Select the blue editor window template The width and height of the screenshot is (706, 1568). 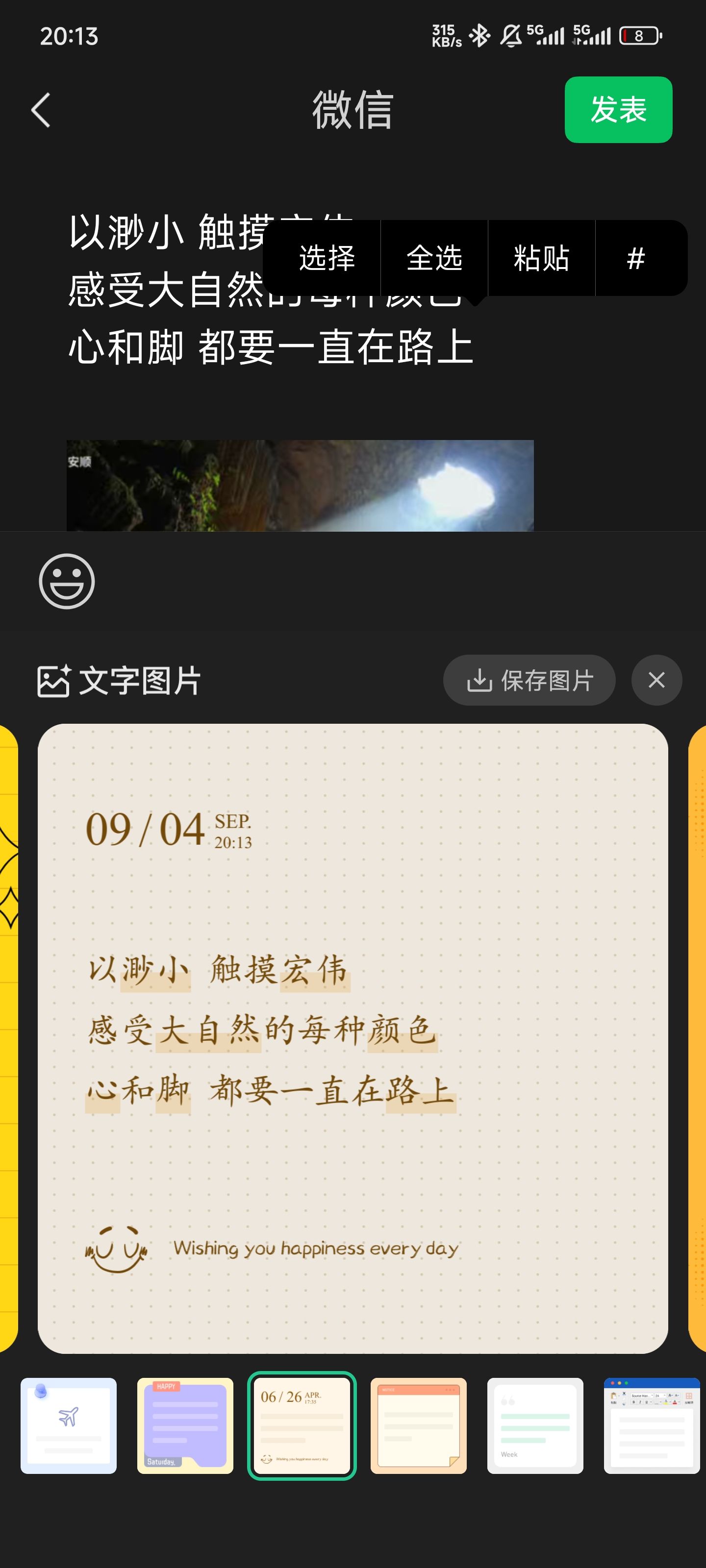(x=652, y=1425)
